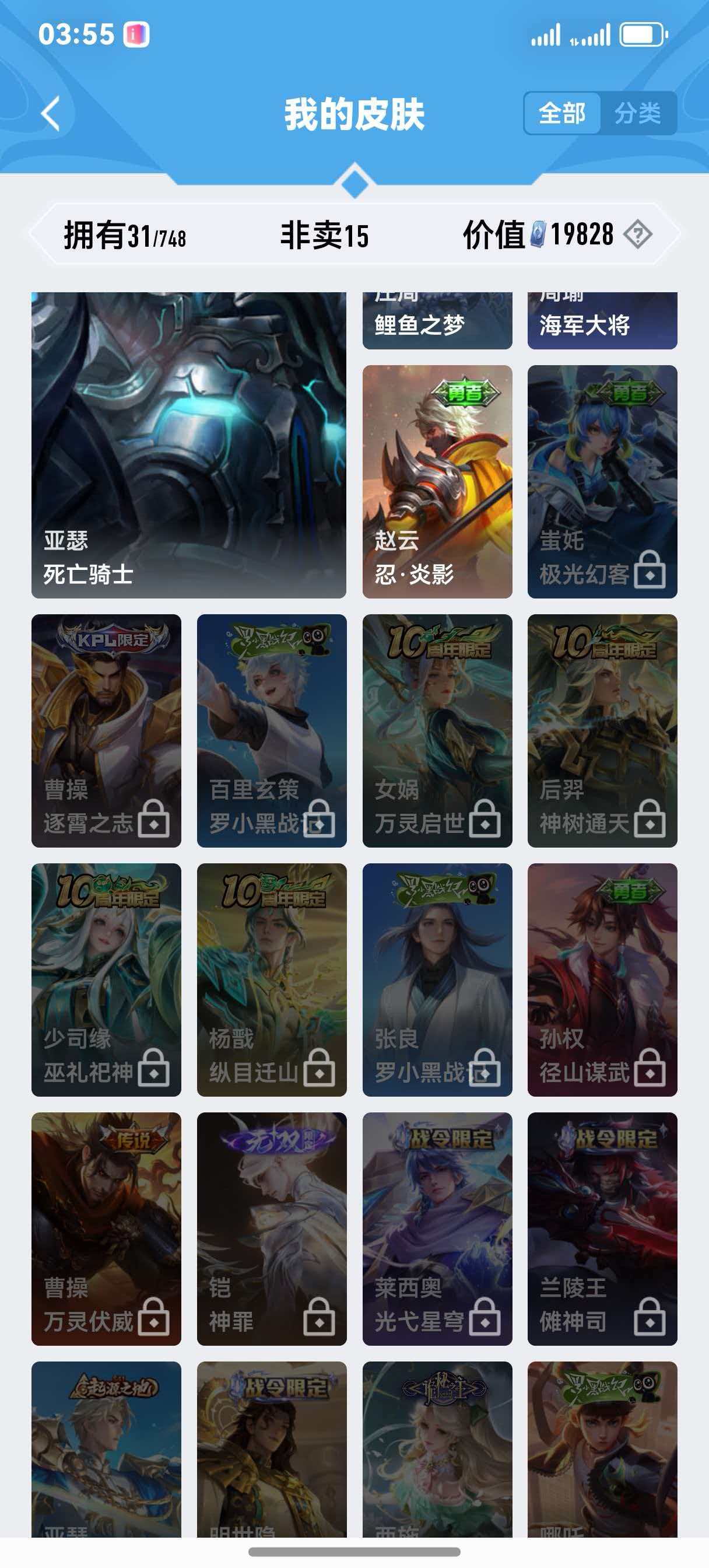This screenshot has height=1568, width=709.
Task: Go back using the back arrow
Action: coord(51,114)
